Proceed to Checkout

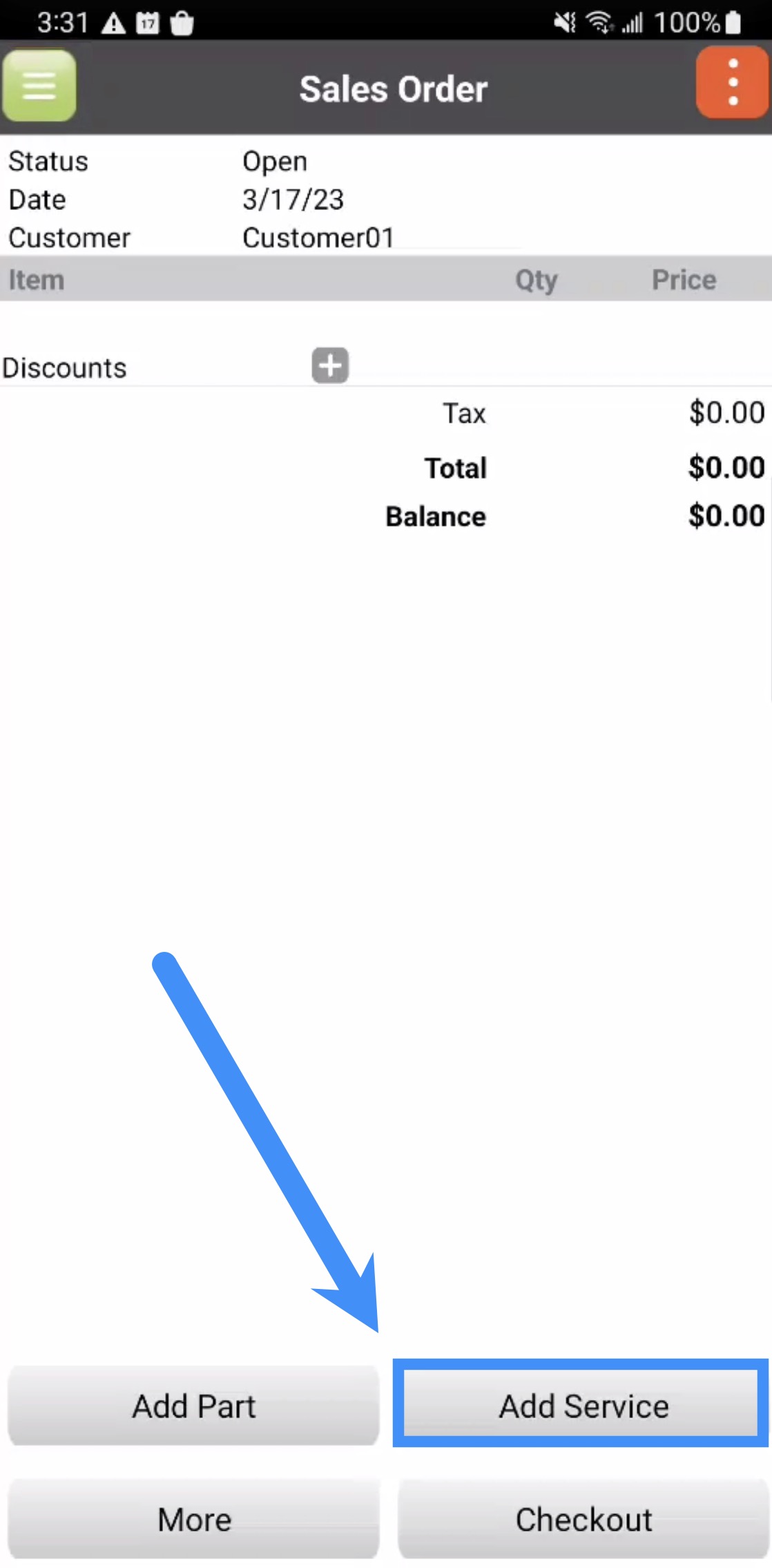[583, 1519]
